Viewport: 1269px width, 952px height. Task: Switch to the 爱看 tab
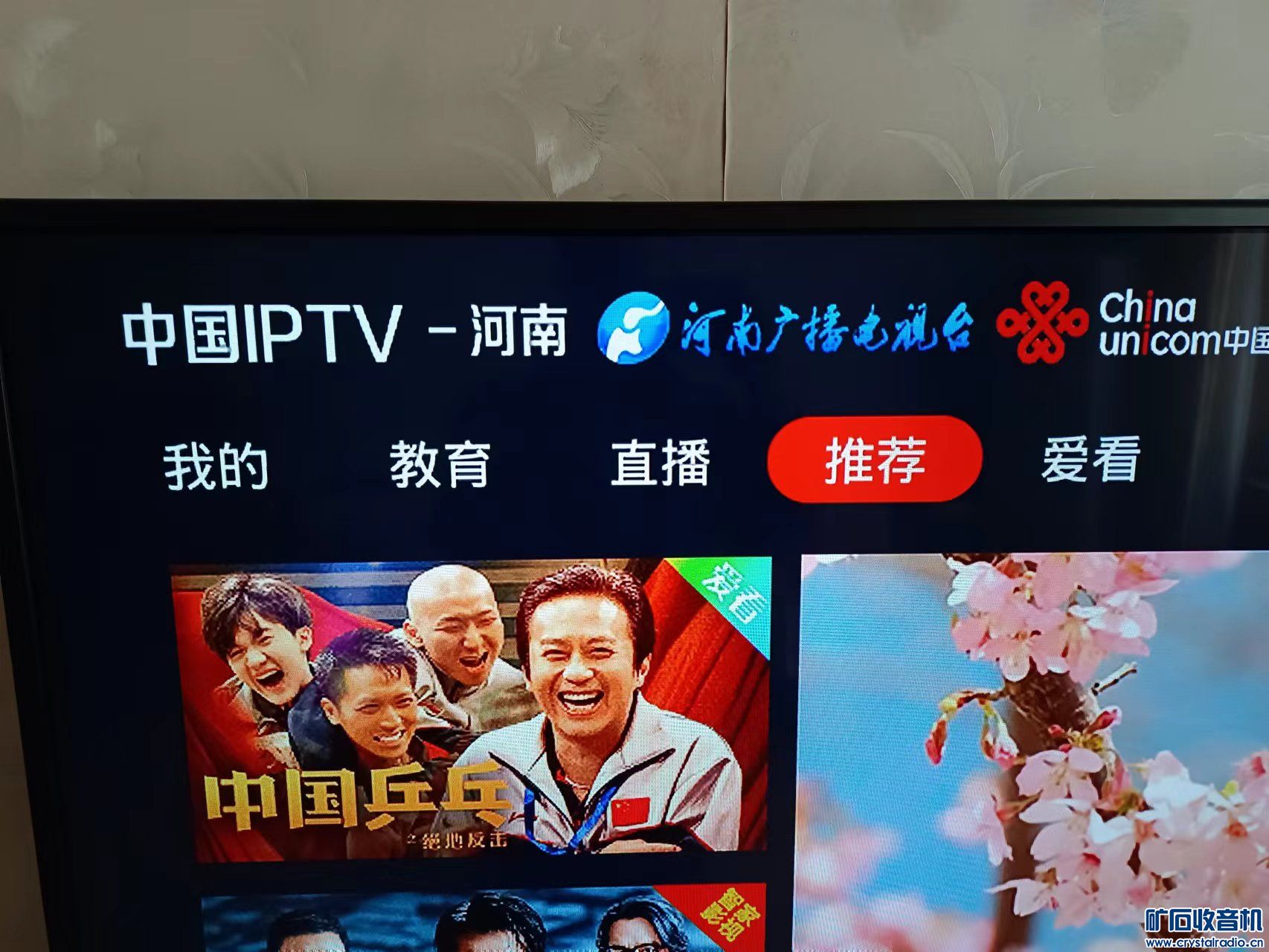(1090, 459)
